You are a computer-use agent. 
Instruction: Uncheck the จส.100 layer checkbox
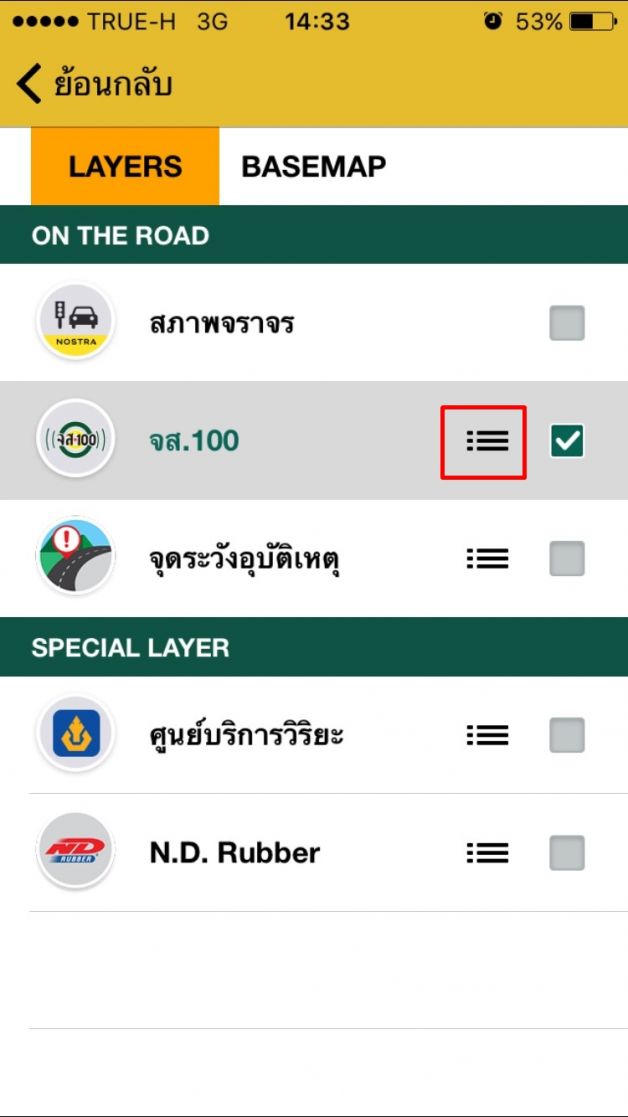567,441
